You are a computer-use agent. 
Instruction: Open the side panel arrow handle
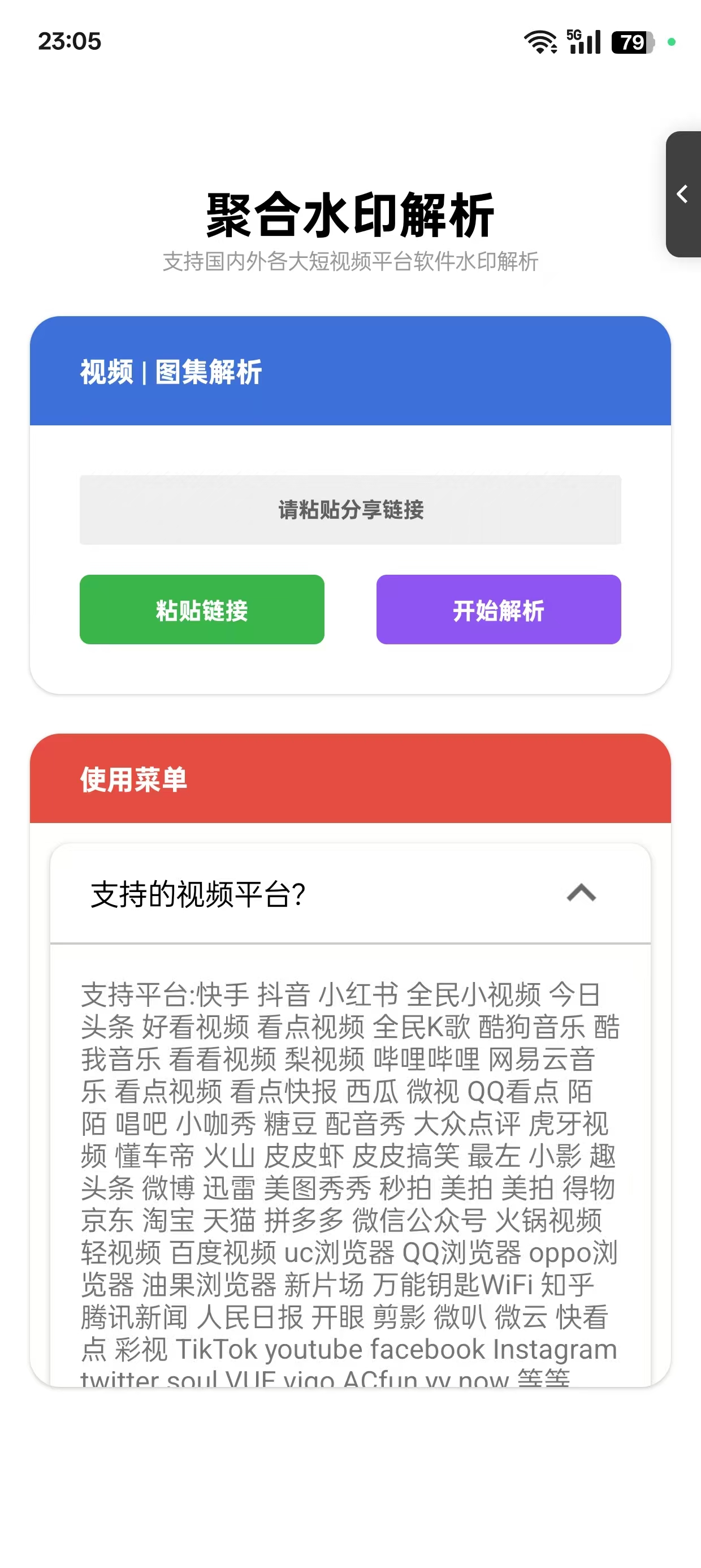pyautogui.click(x=683, y=194)
